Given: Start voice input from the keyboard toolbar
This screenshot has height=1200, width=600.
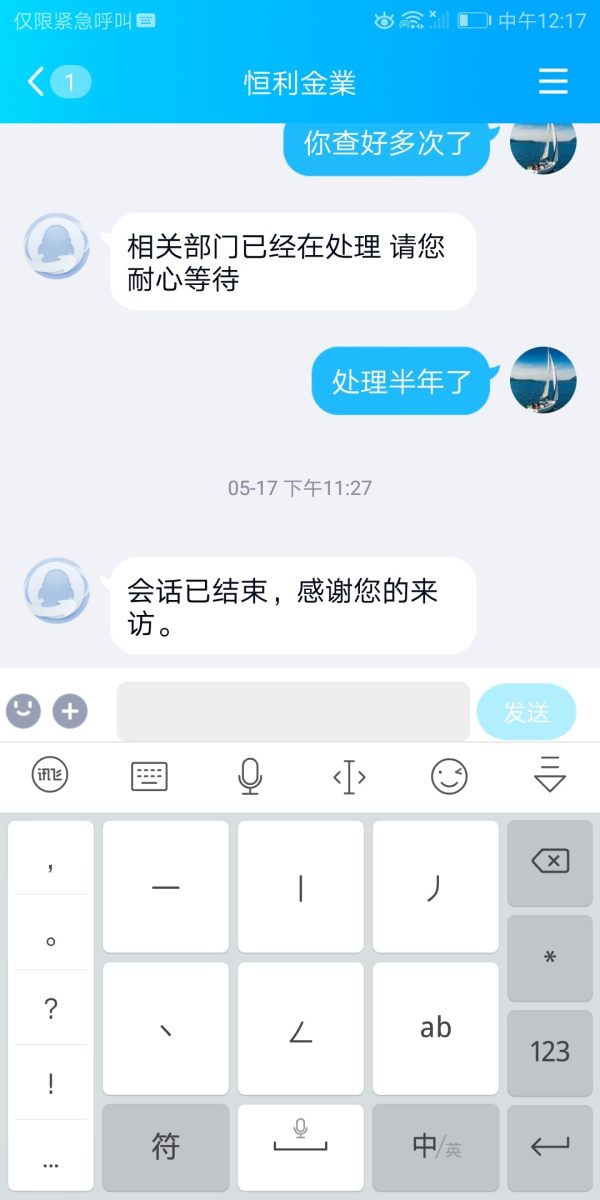Looking at the screenshot, I should pyautogui.click(x=250, y=776).
